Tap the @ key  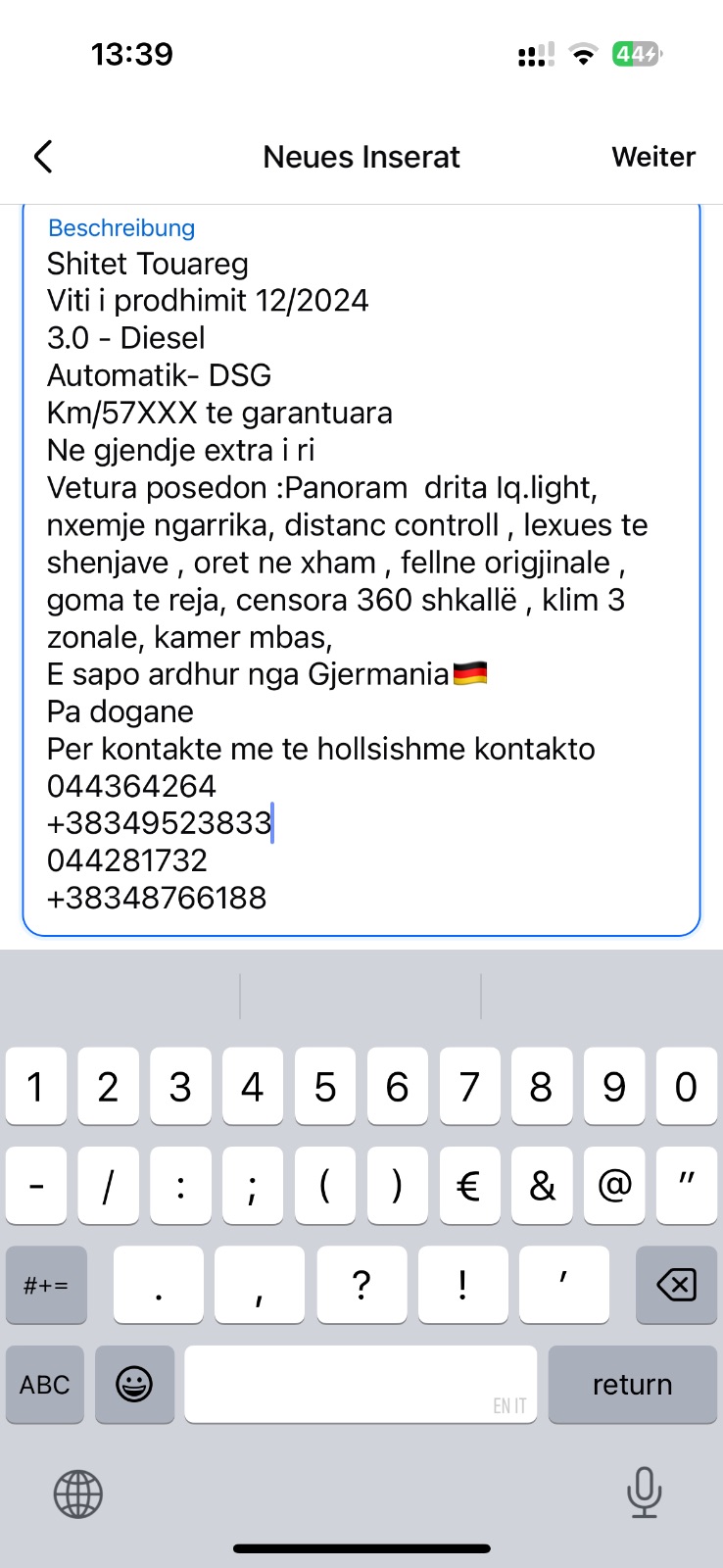[614, 1186]
